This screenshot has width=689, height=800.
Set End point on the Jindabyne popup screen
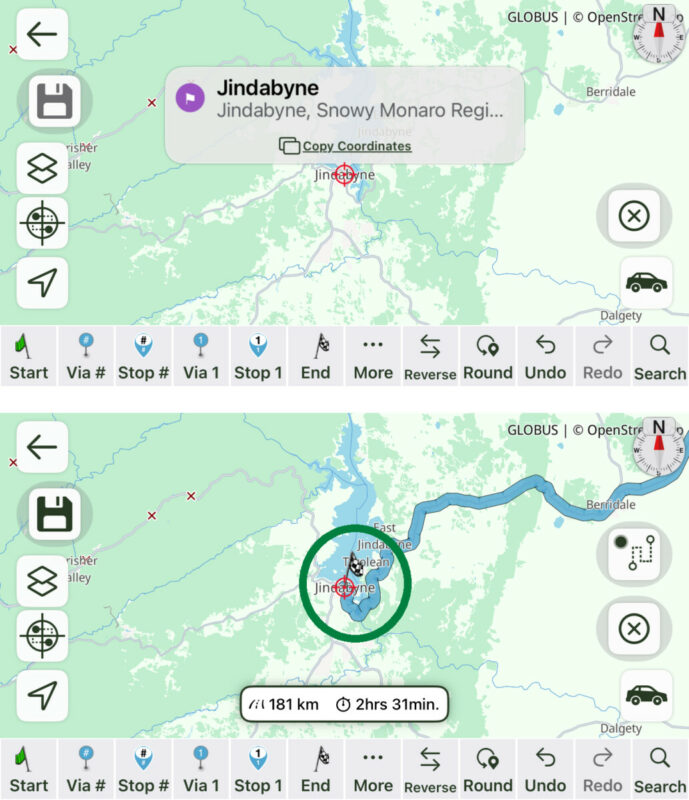pos(316,357)
